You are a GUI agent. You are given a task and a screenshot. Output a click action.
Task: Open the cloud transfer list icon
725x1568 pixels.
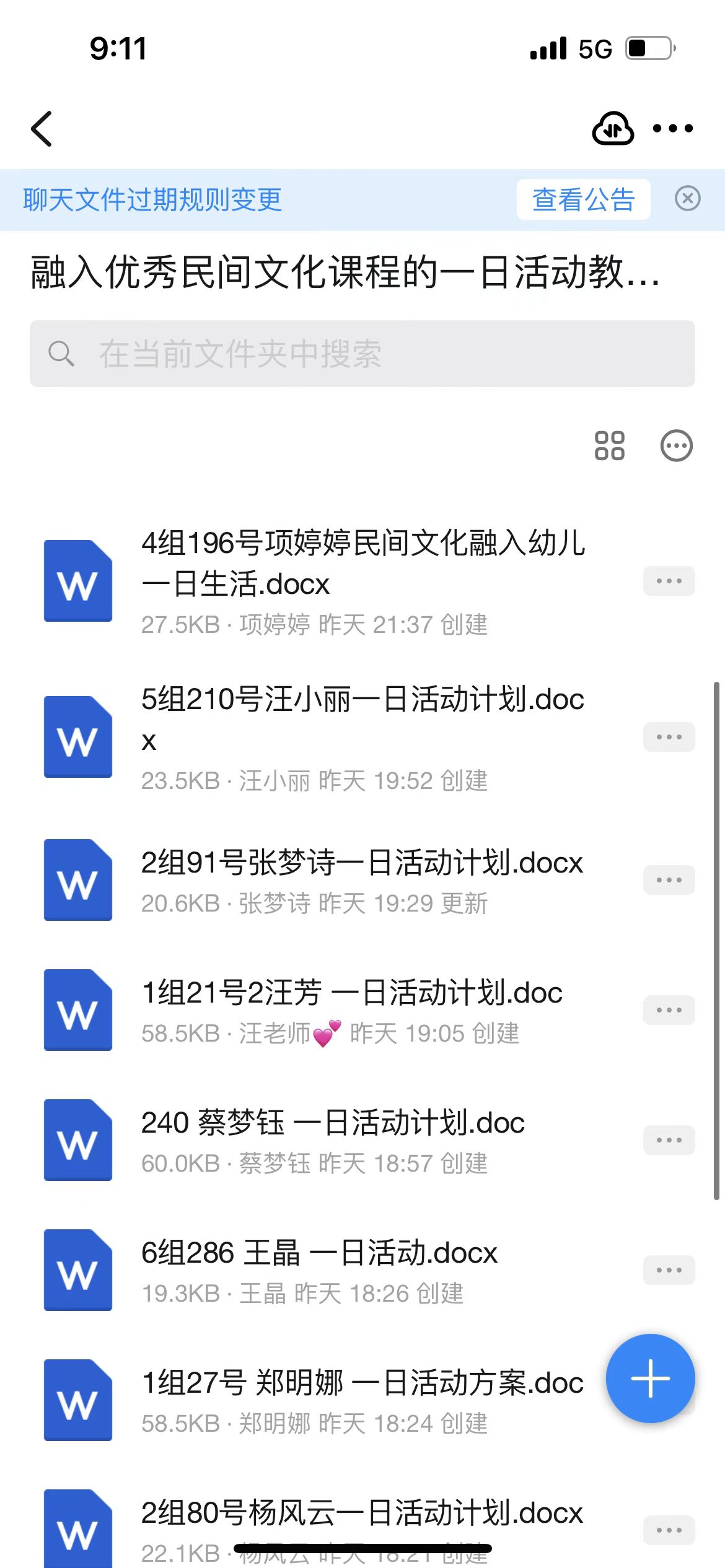[x=612, y=129]
